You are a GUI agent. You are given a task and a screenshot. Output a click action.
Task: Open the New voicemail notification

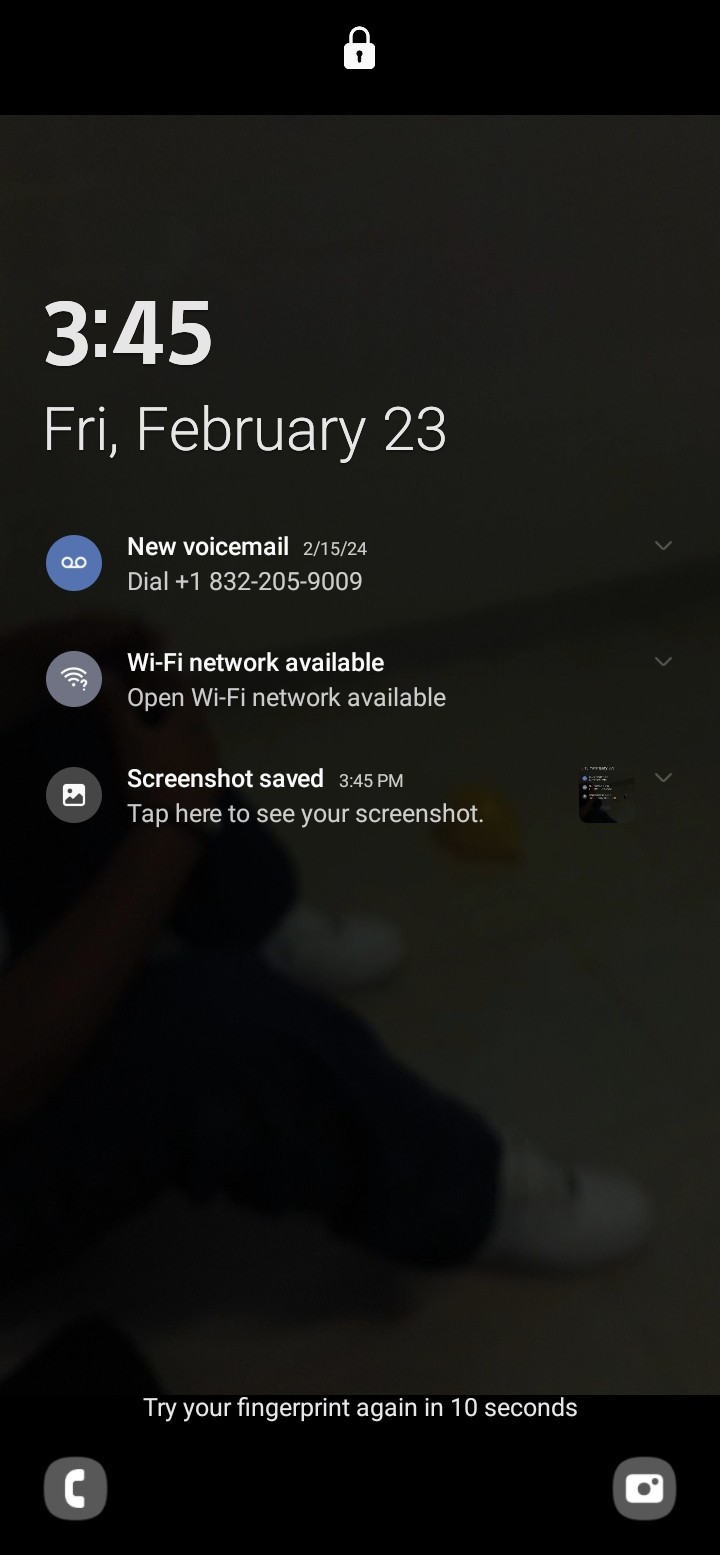[x=300, y=564]
